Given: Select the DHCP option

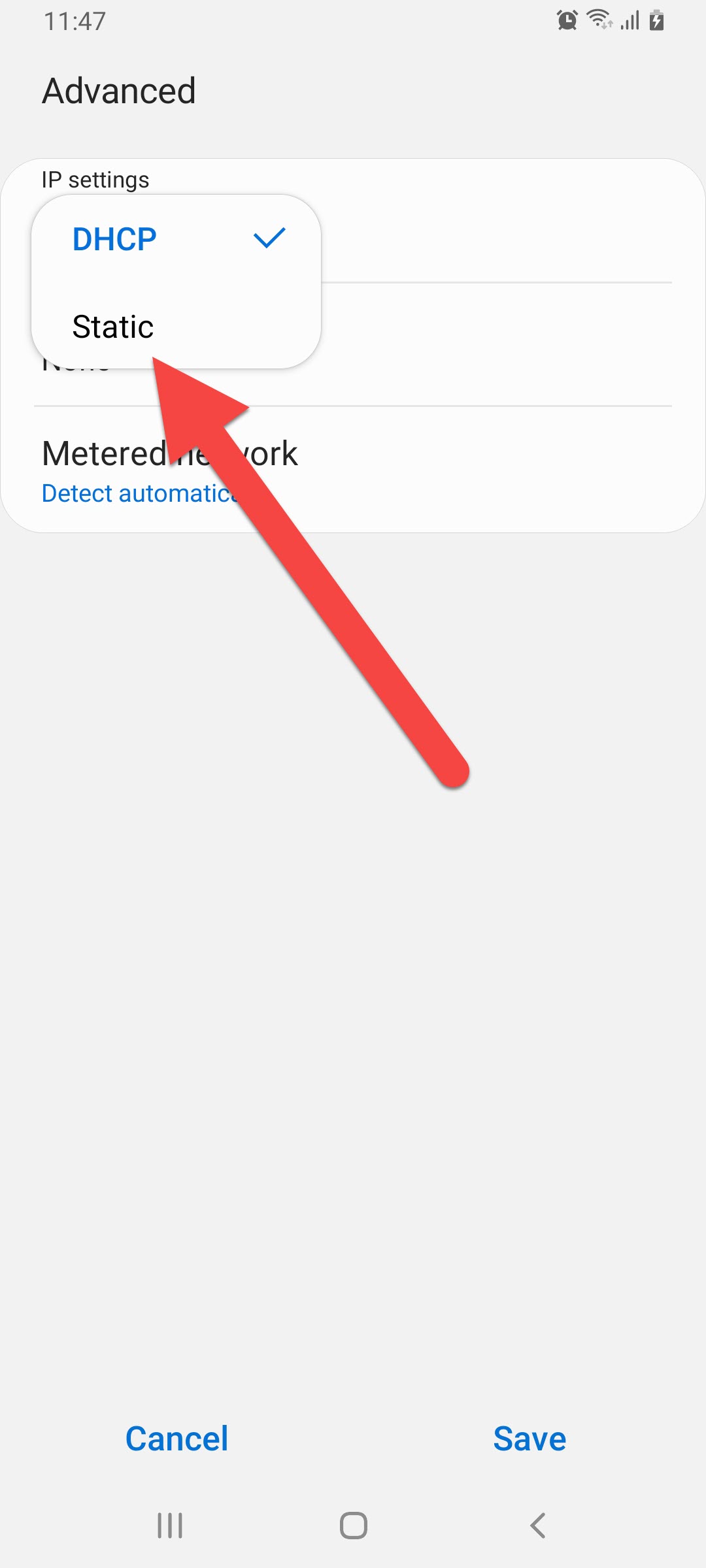Looking at the screenshot, I should click(x=114, y=239).
